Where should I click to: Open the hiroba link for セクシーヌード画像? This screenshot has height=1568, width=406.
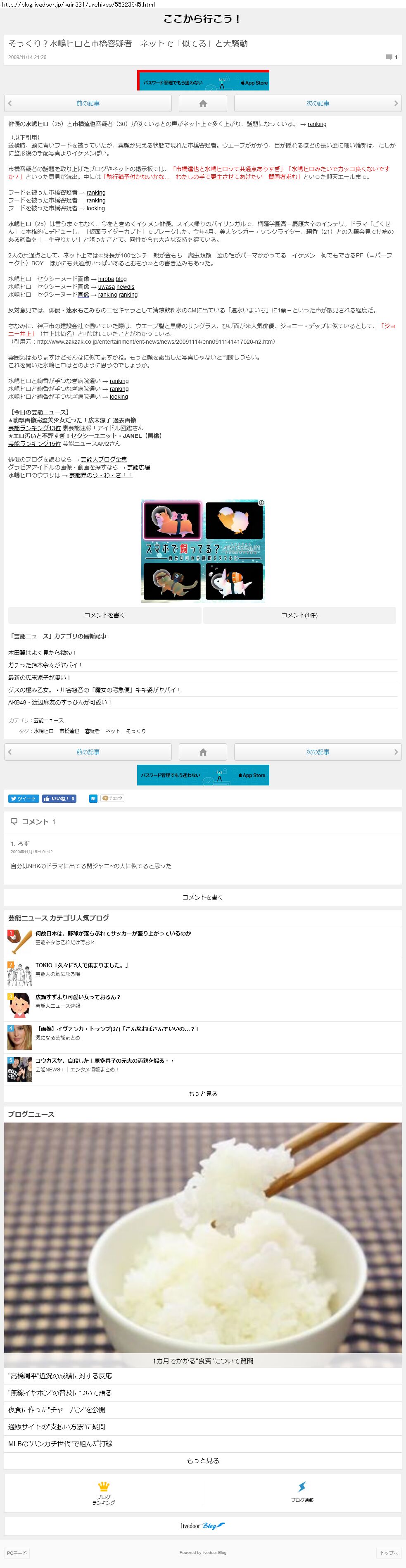[x=106, y=279]
